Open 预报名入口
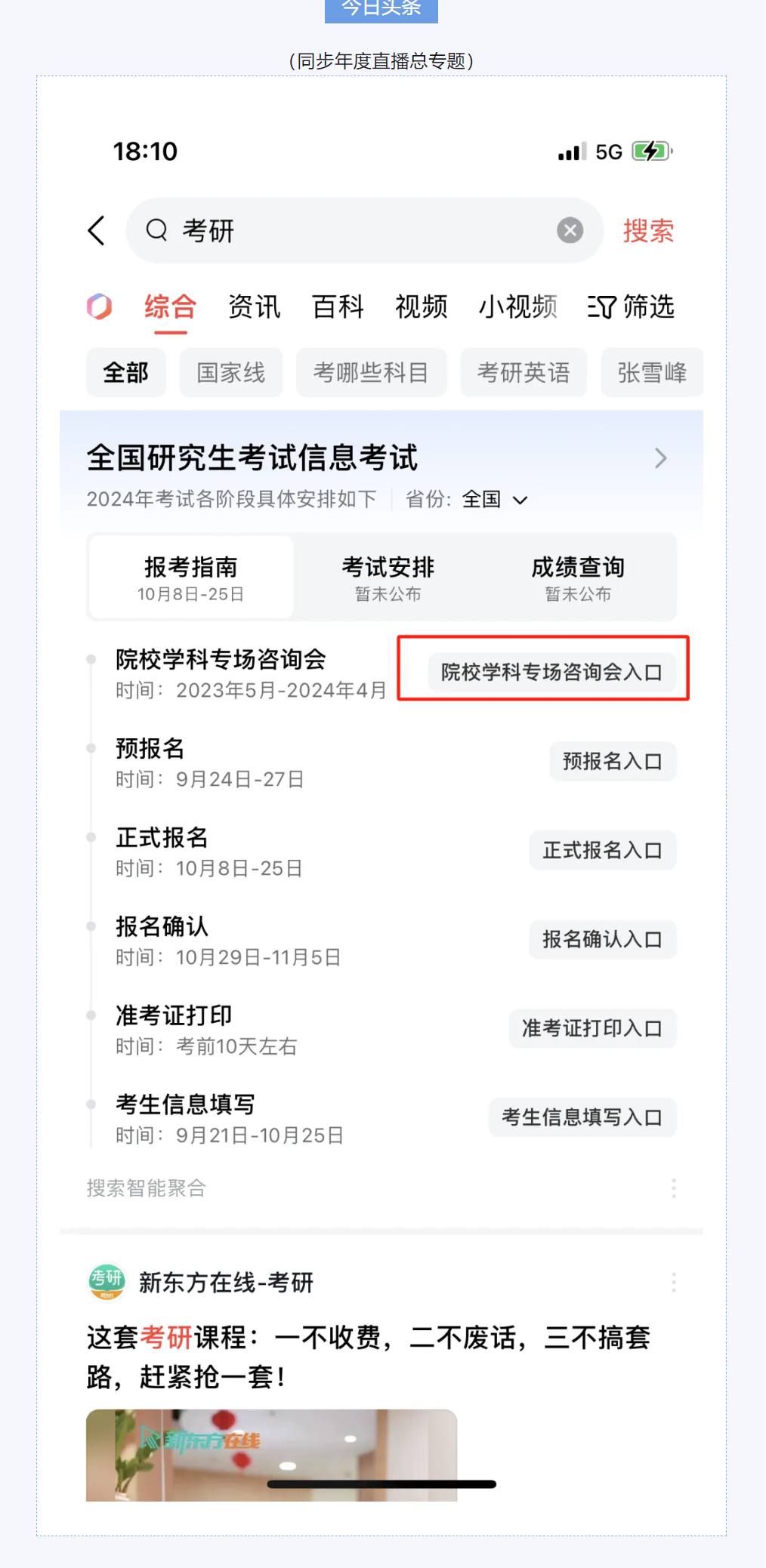The height and width of the screenshot is (1568, 766). [613, 761]
